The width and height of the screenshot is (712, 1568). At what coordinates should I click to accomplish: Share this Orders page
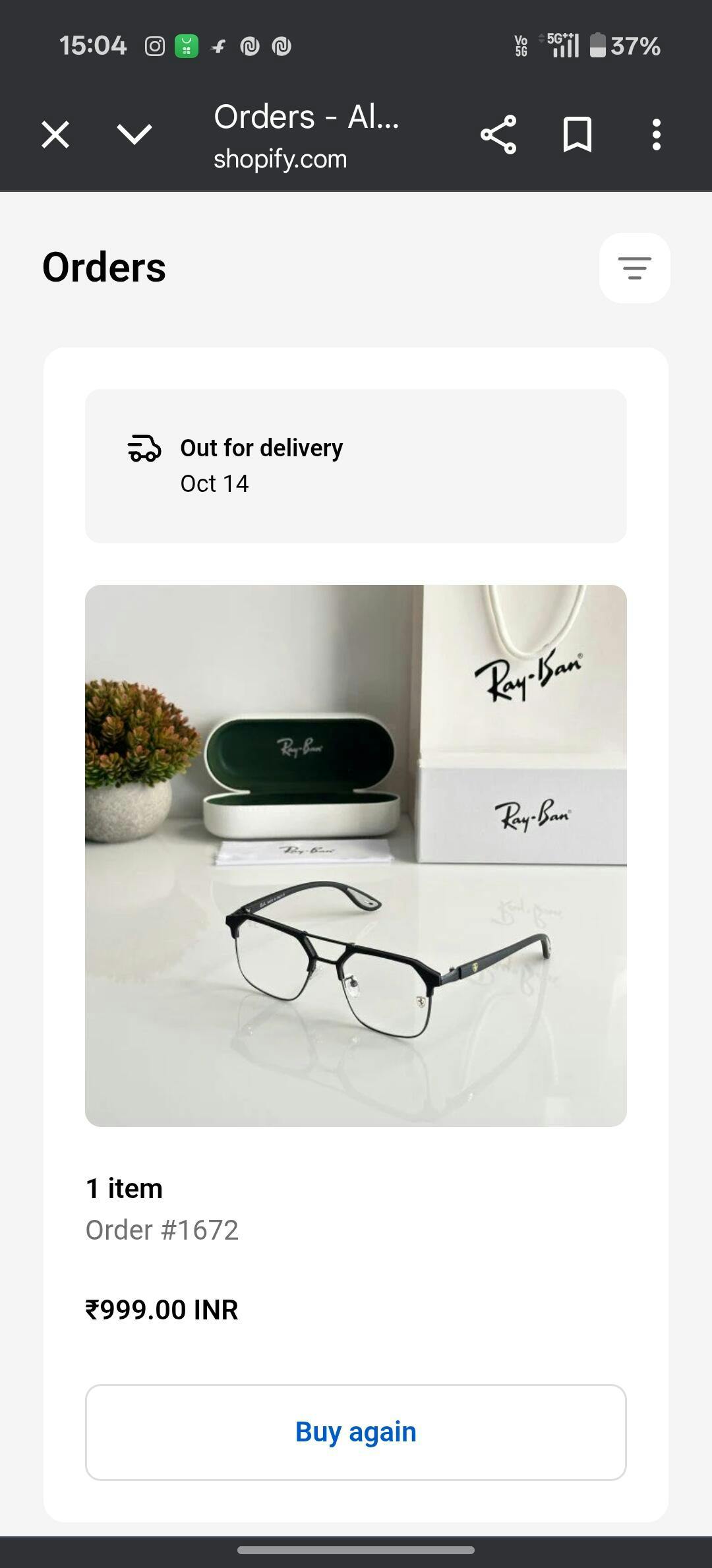click(498, 135)
